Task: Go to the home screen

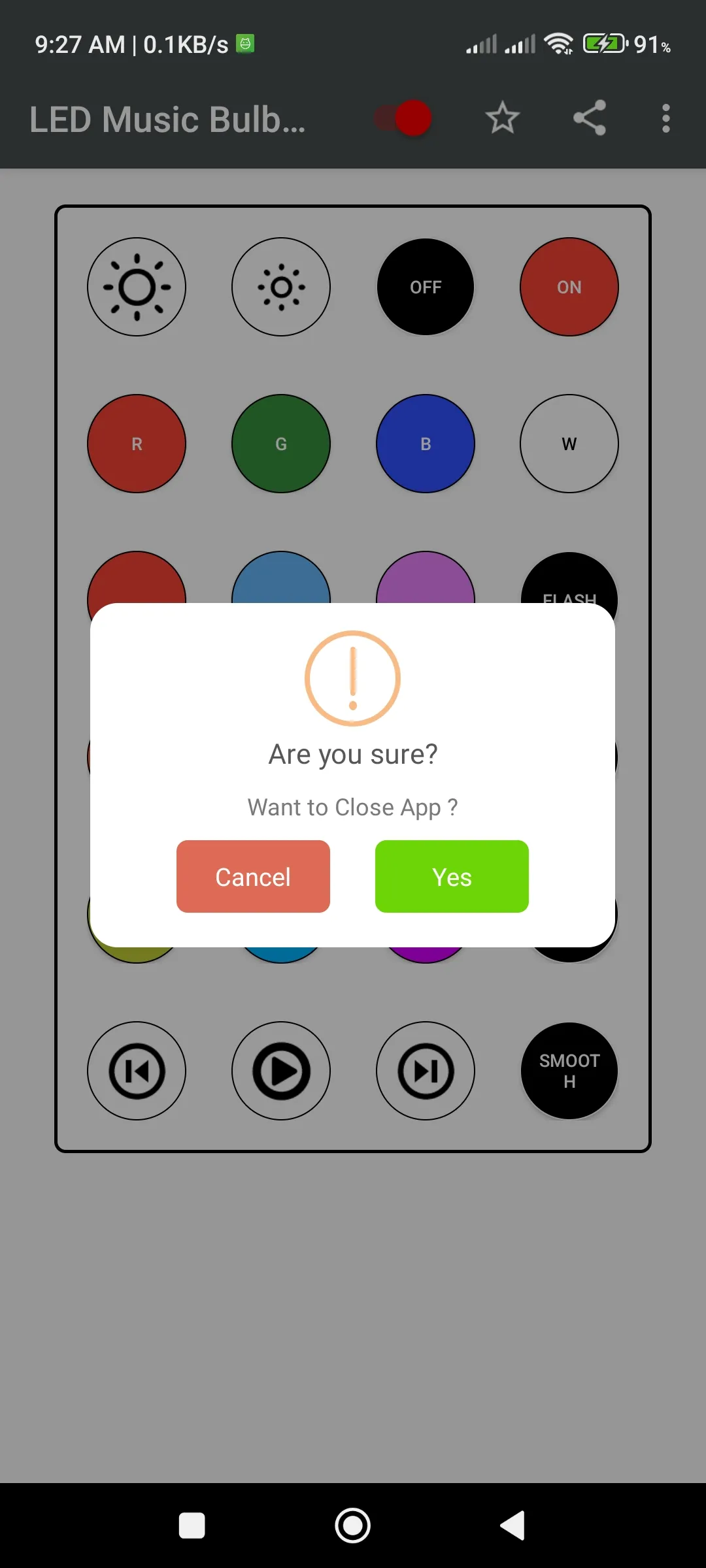Action: coord(352,1526)
